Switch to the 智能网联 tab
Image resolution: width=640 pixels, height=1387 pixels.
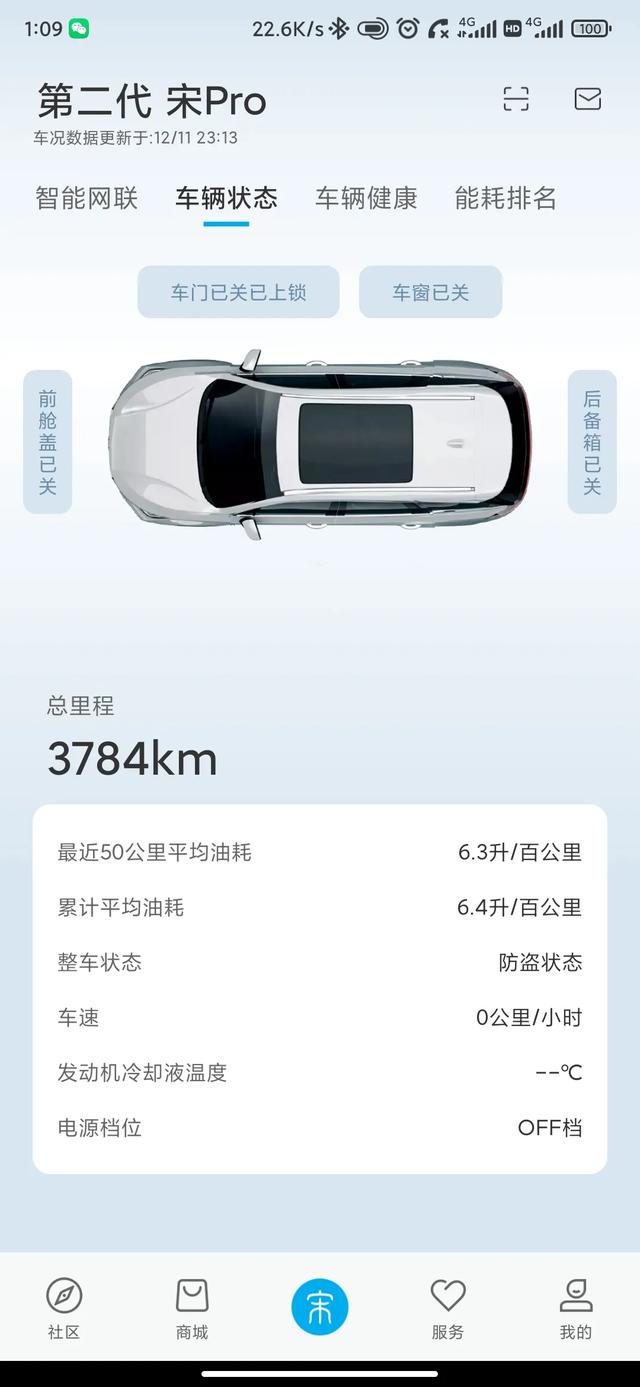coord(87,198)
